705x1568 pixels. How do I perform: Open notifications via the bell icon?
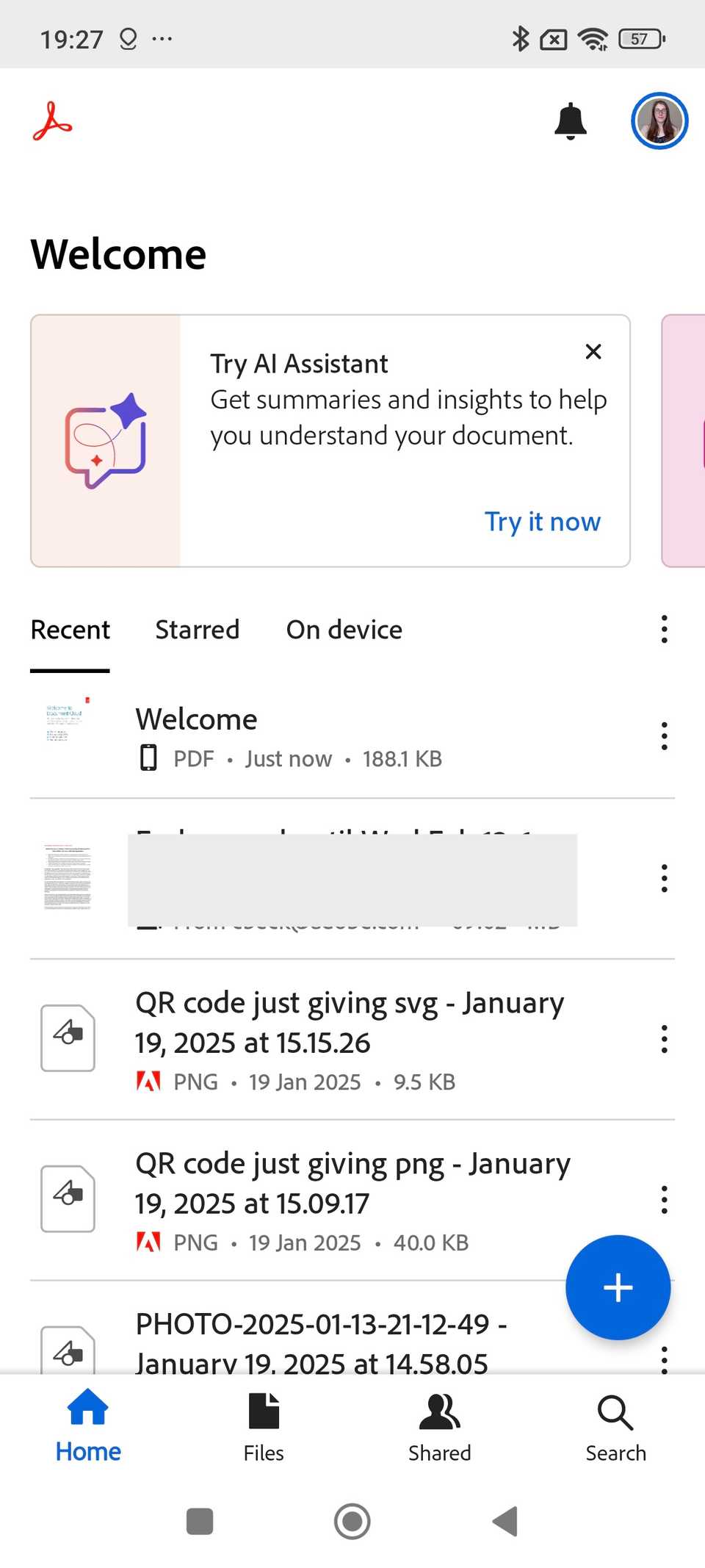571,121
